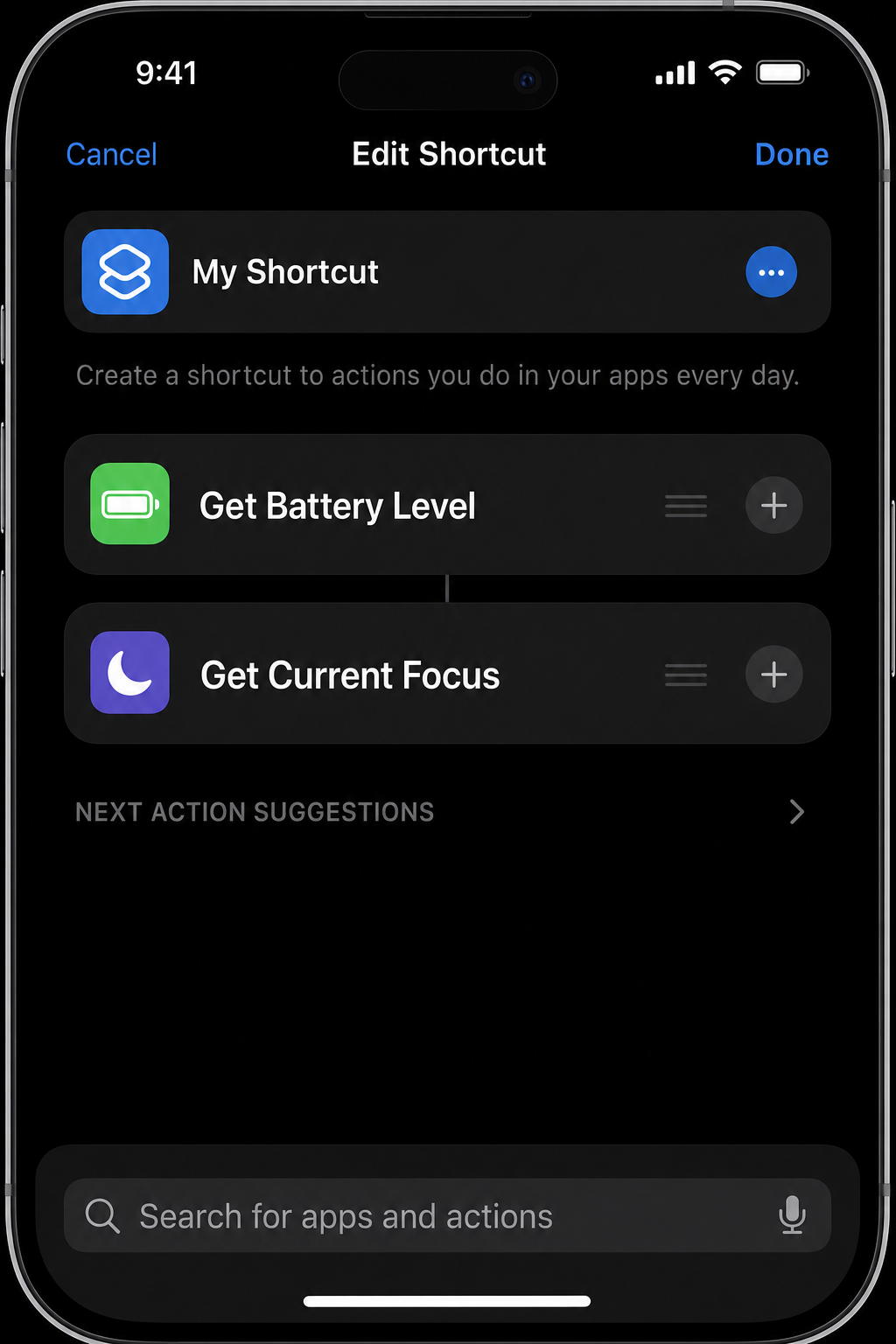Open the ellipsis menu on My Shortcut
The width and height of the screenshot is (896, 1344).
tap(771, 272)
